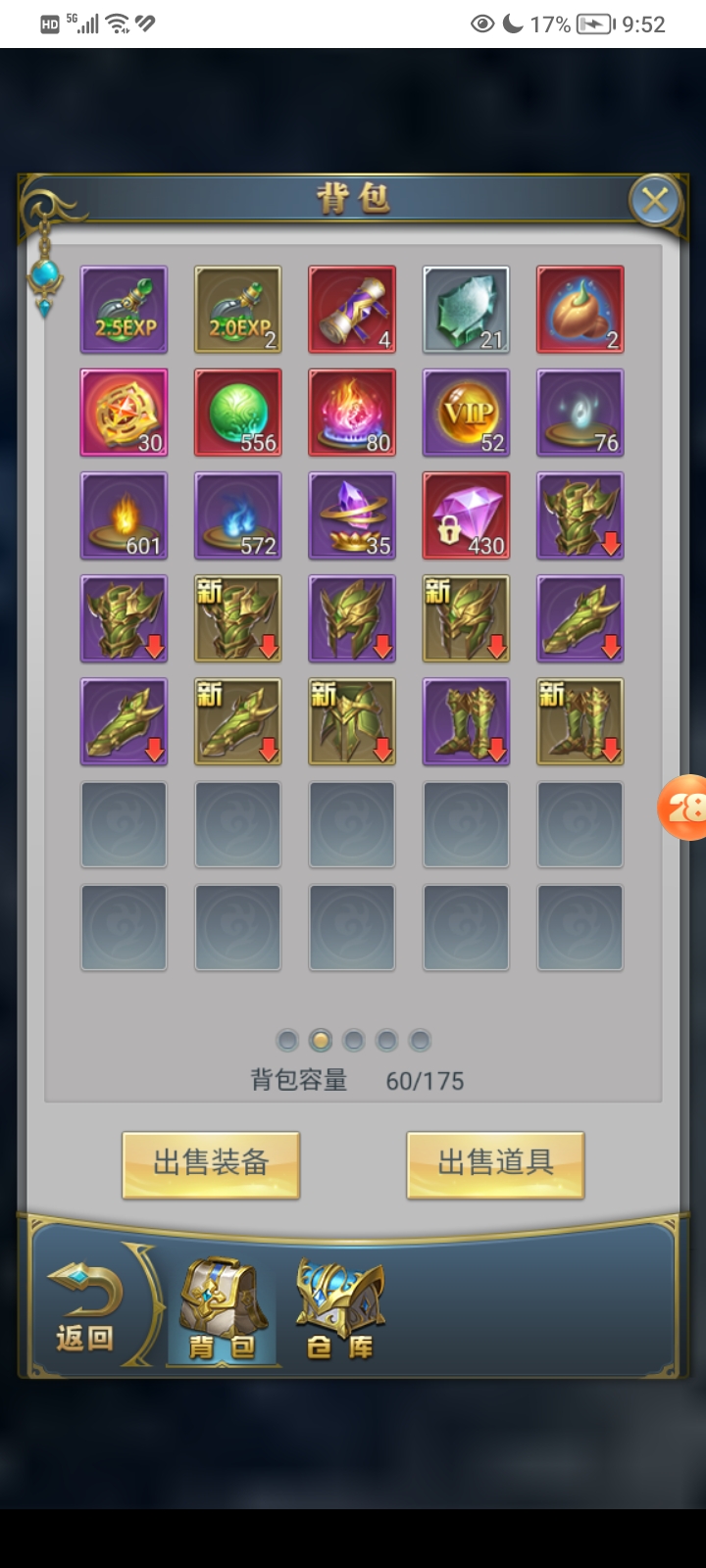Select the orange flame item with 601
Image resolution: width=706 pixels, height=1568 pixels.
tap(124, 515)
